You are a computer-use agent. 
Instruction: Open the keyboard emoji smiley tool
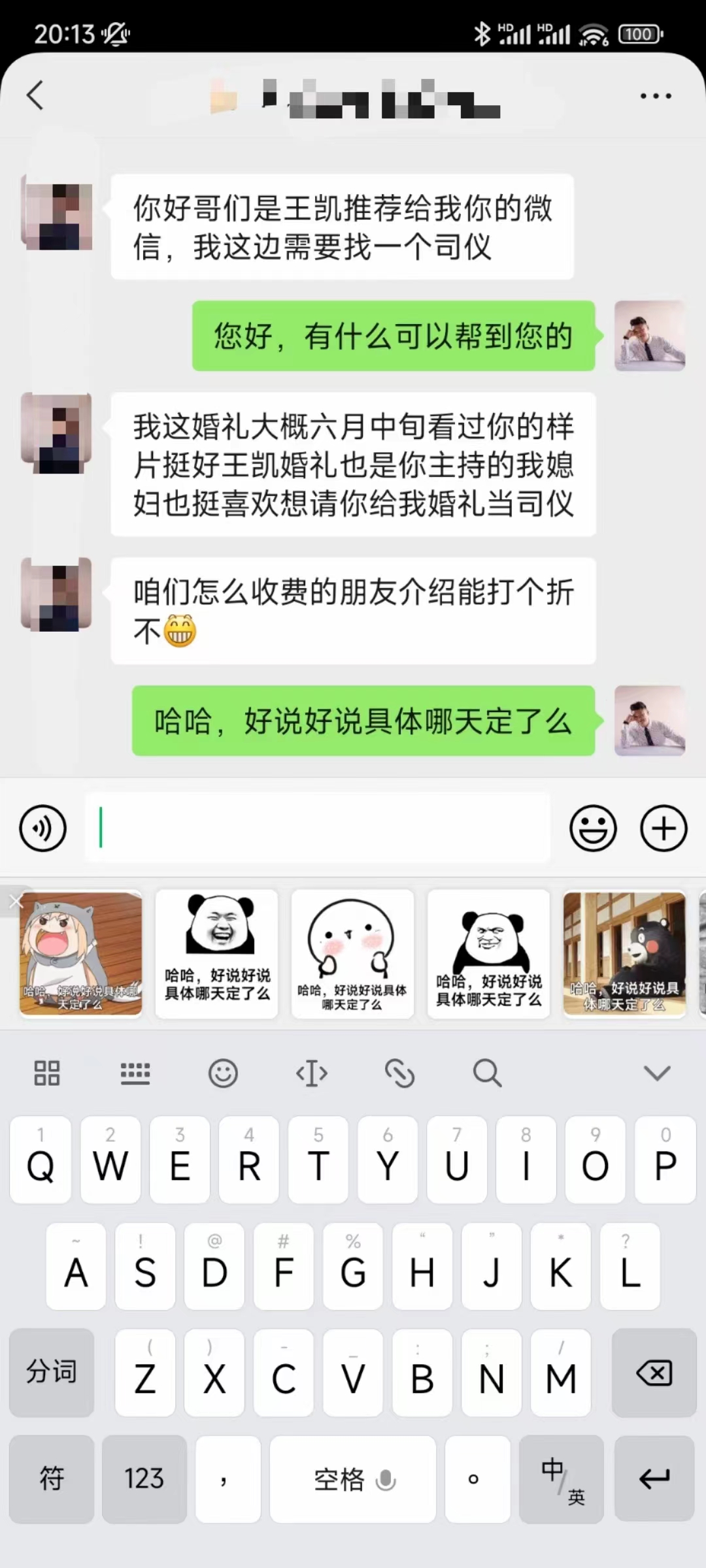[x=223, y=1073]
